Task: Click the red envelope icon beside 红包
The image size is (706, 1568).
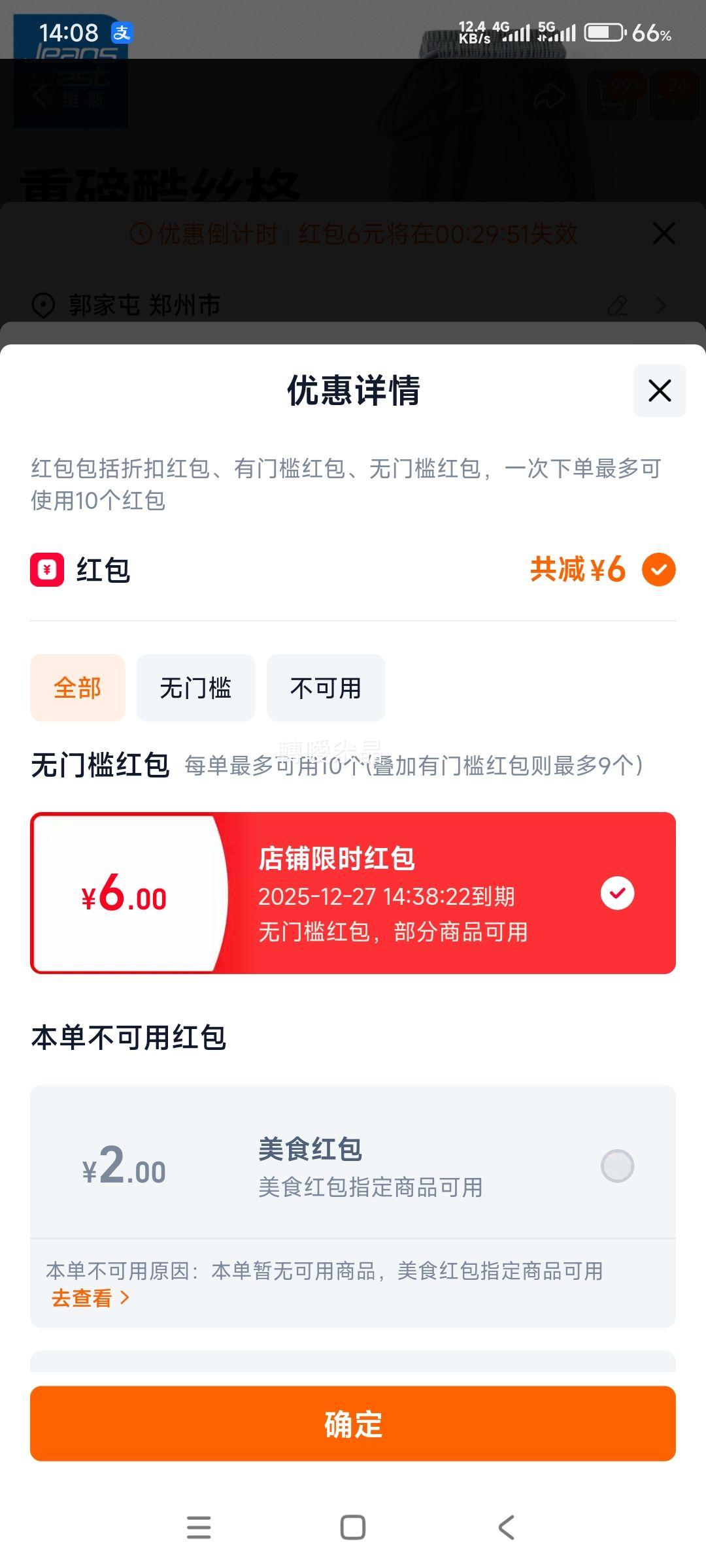Action: (46, 570)
